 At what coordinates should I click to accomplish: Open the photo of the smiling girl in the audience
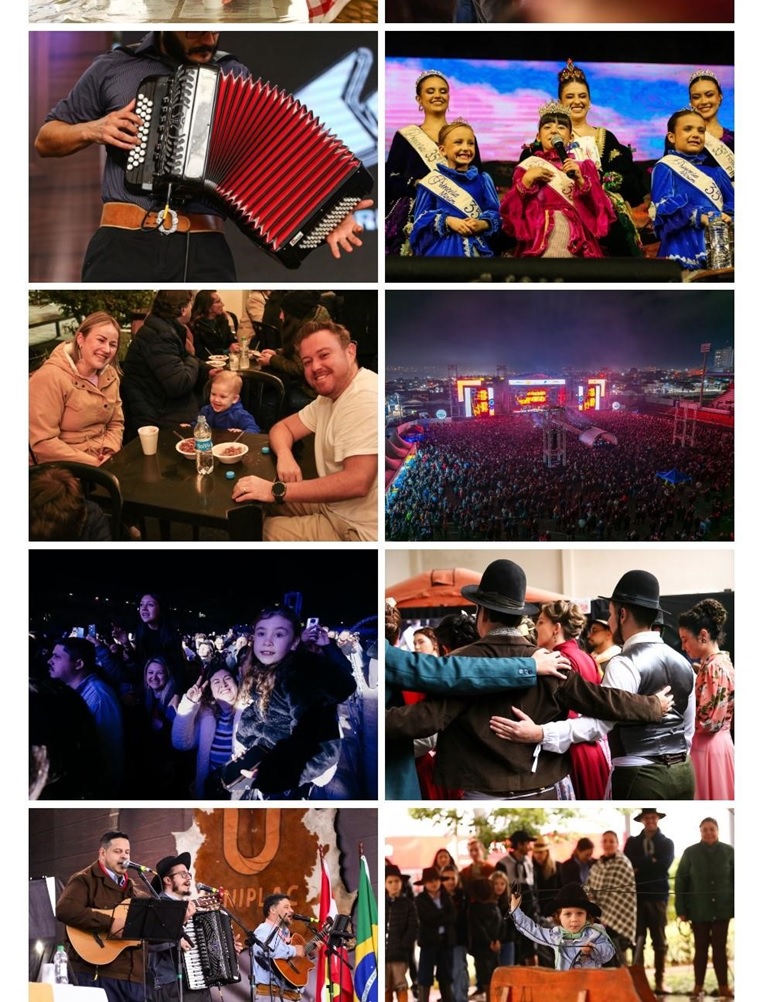(203, 675)
